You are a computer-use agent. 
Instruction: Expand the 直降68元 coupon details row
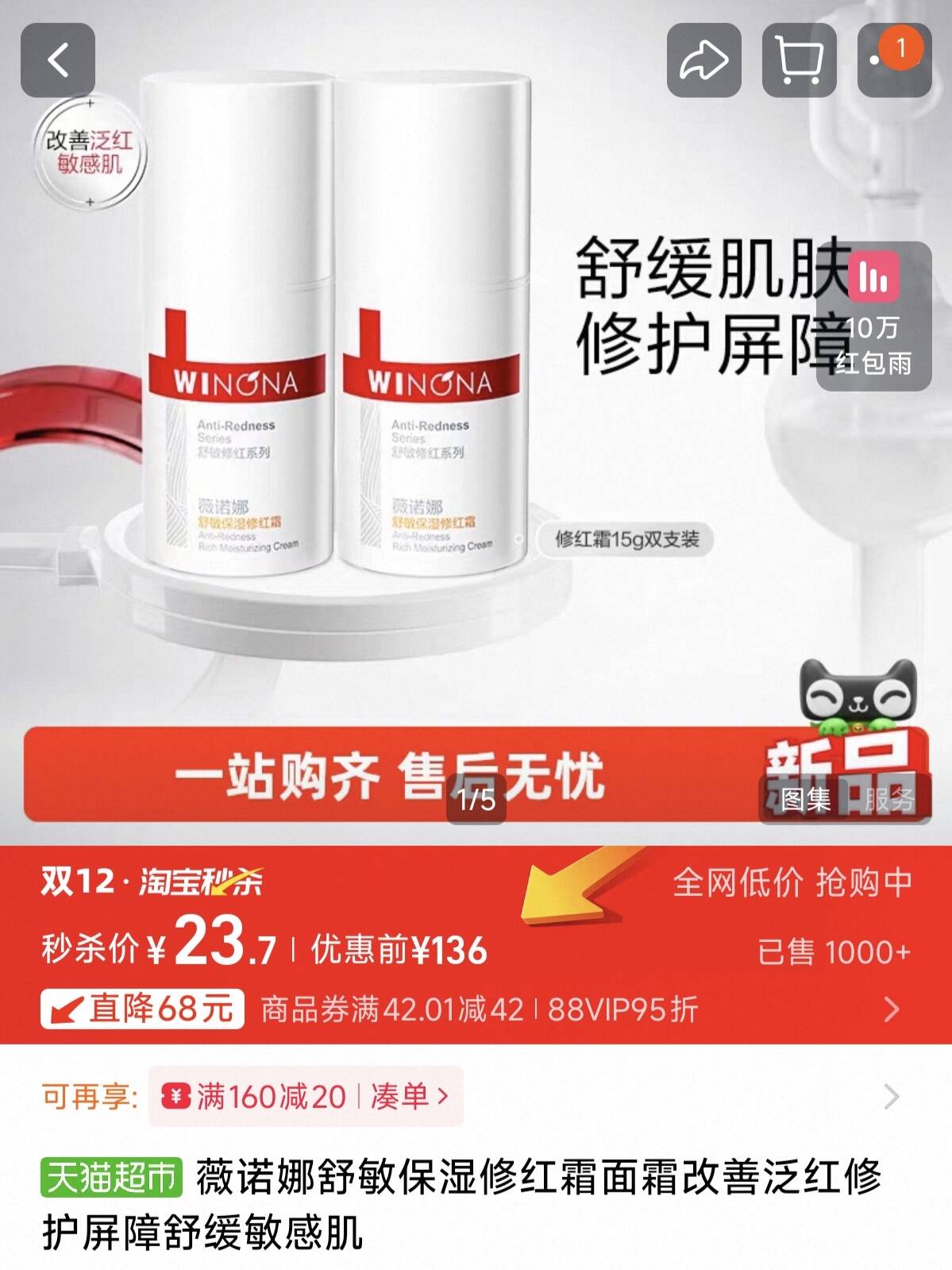pos(891,1009)
